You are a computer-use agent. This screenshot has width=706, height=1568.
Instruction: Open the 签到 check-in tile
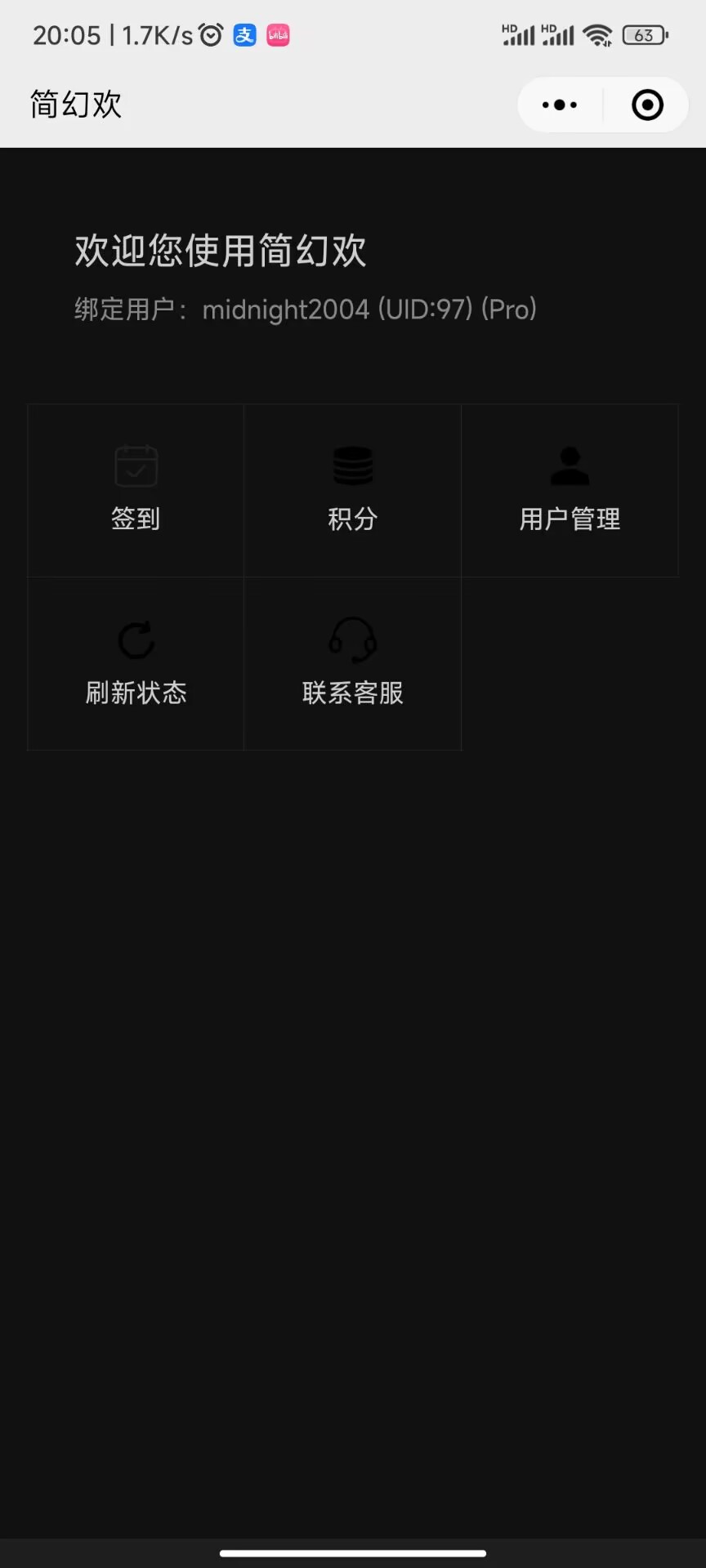pos(136,490)
